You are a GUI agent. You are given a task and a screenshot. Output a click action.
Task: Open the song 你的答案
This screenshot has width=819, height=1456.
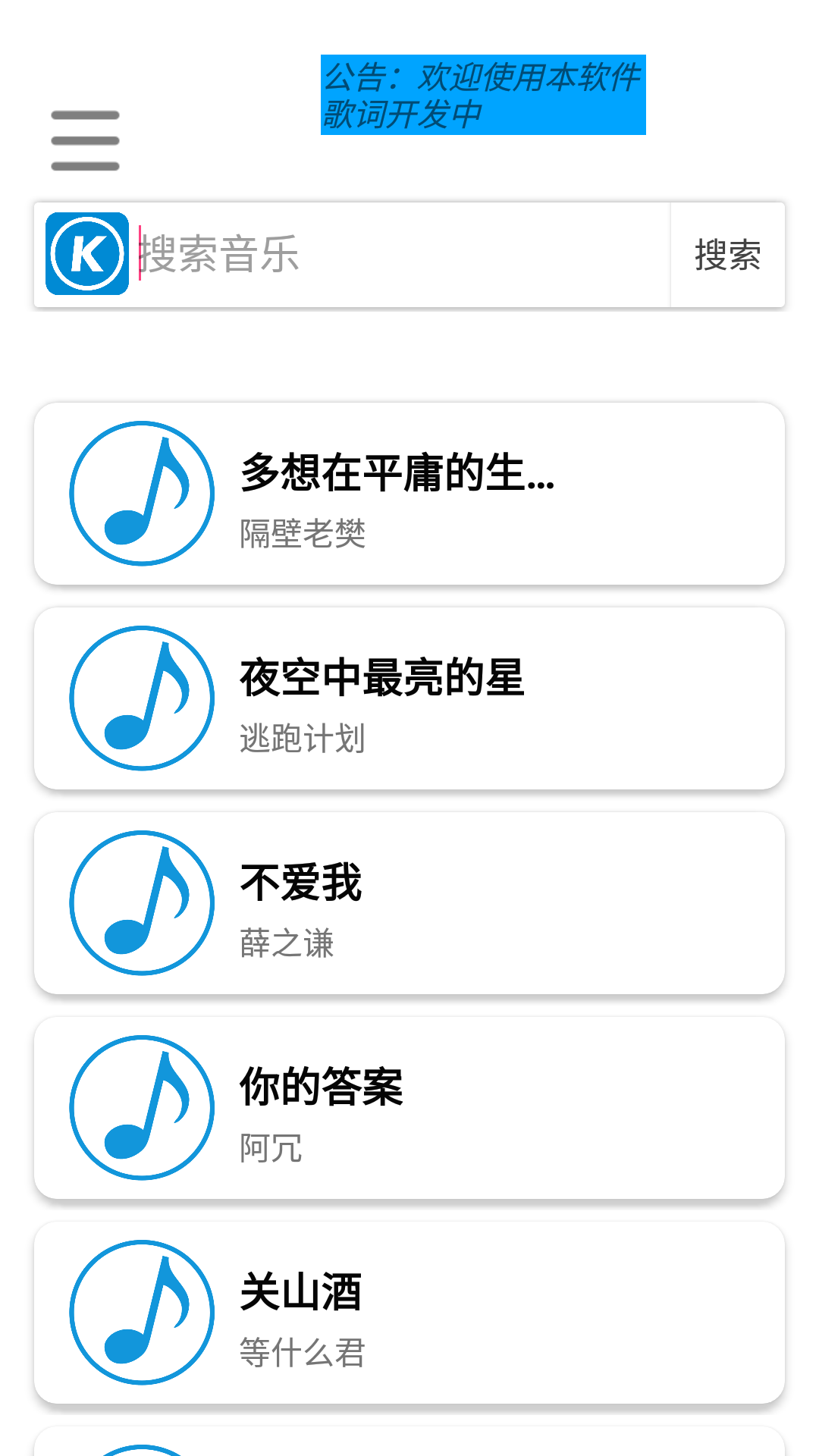322,1087
